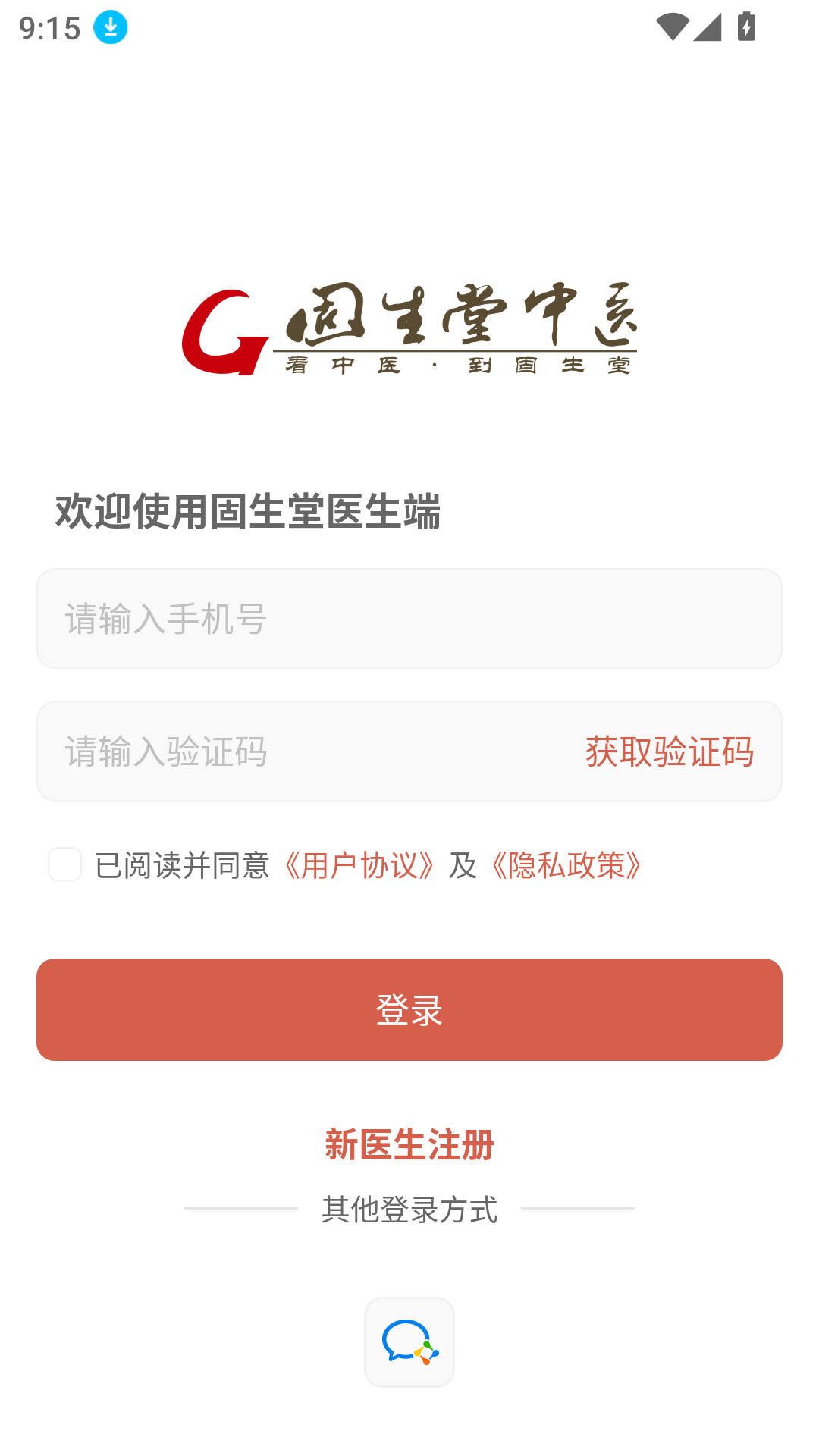
Task: Open the 《用户协议》 agreement
Action: coord(360,865)
